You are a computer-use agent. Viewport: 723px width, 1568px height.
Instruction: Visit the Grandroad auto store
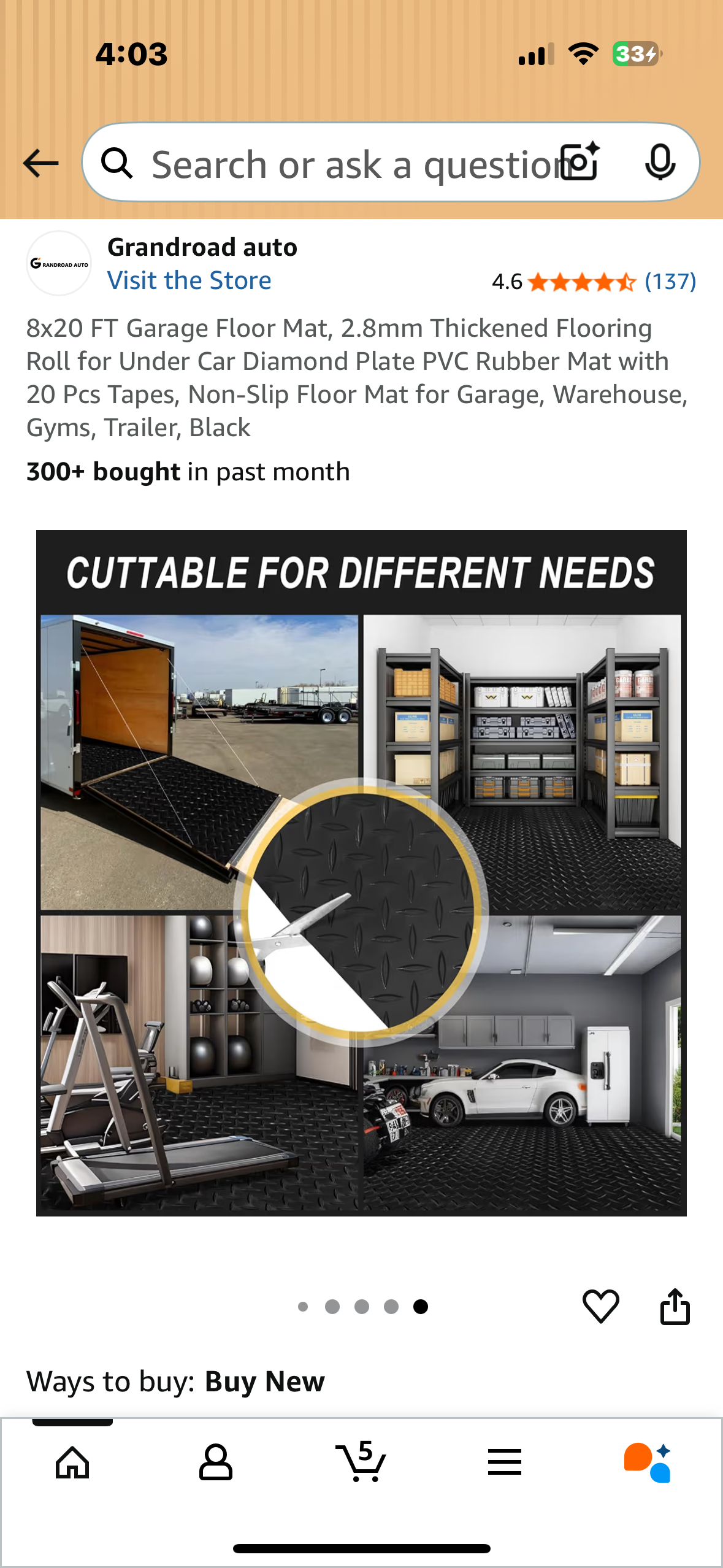pos(189,281)
